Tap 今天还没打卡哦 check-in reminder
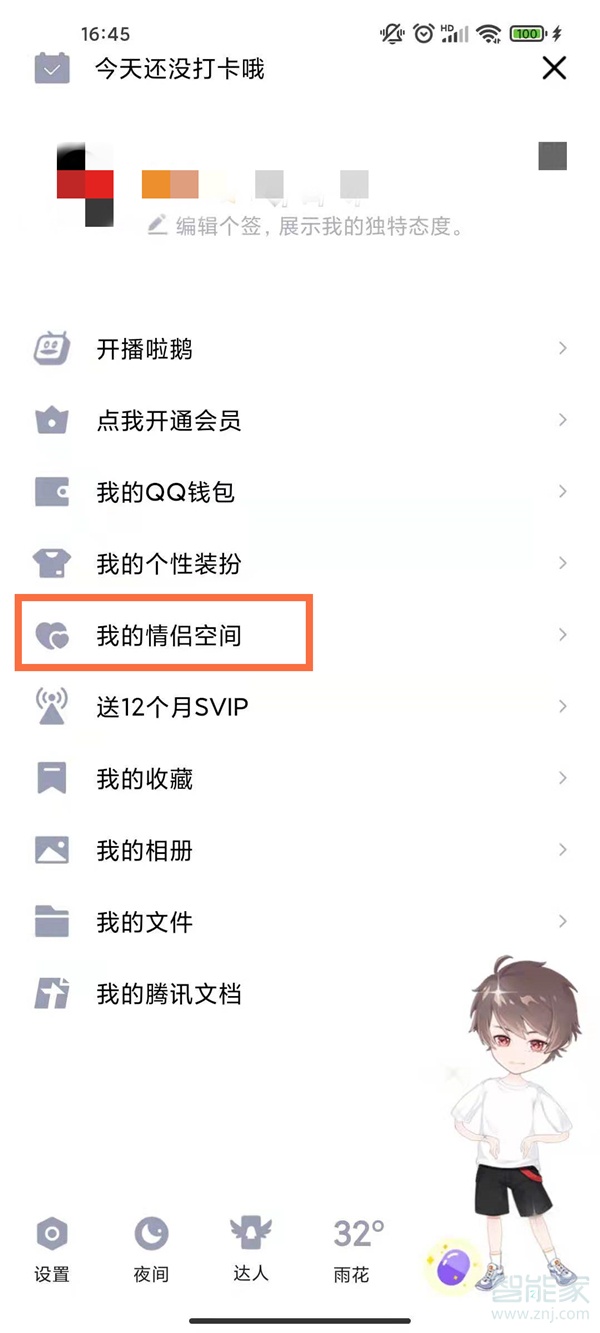The height and width of the screenshot is (1333, 600). (178, 69)
